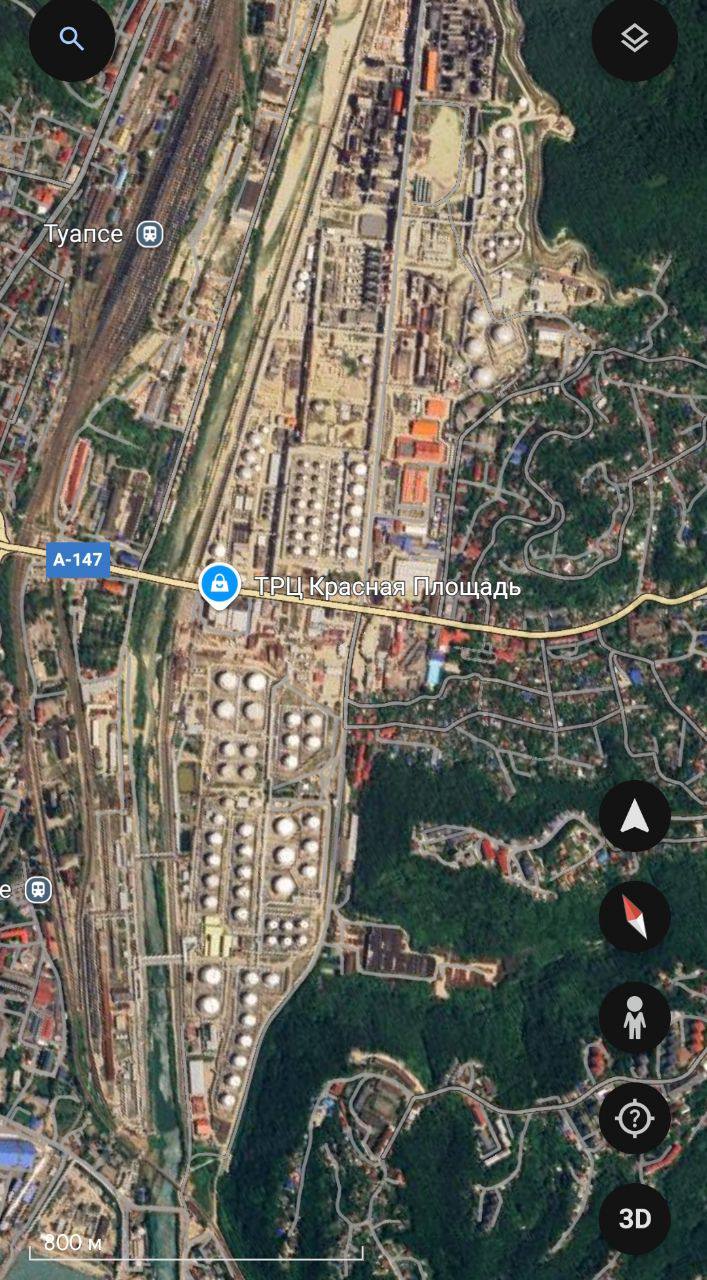Image resolution: width=707 pixels, height=1280 pixels.
Task: Open the Туапсе railway station marker
Action: 150,234
